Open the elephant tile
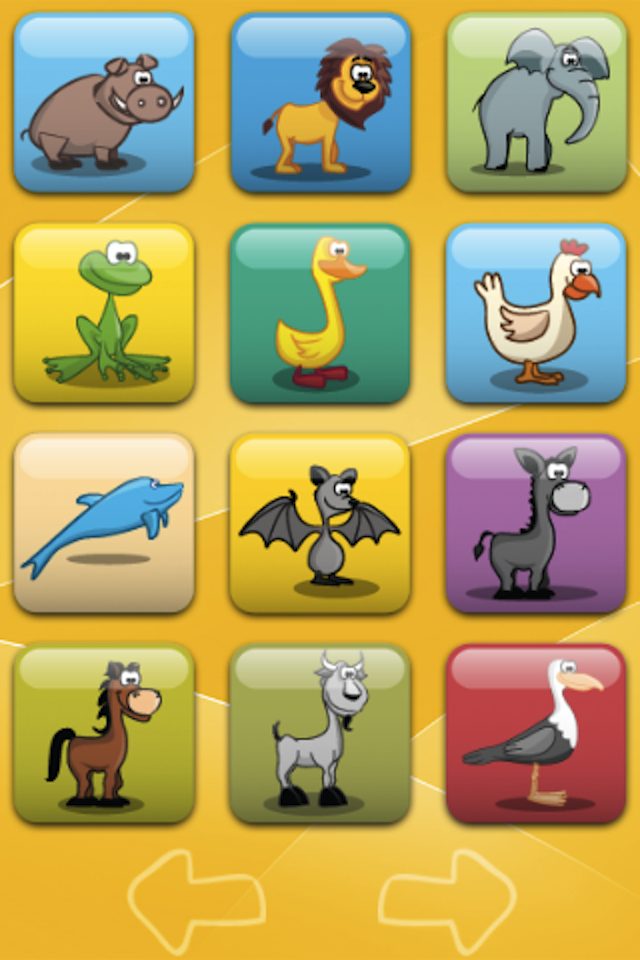 pos(536,102)
